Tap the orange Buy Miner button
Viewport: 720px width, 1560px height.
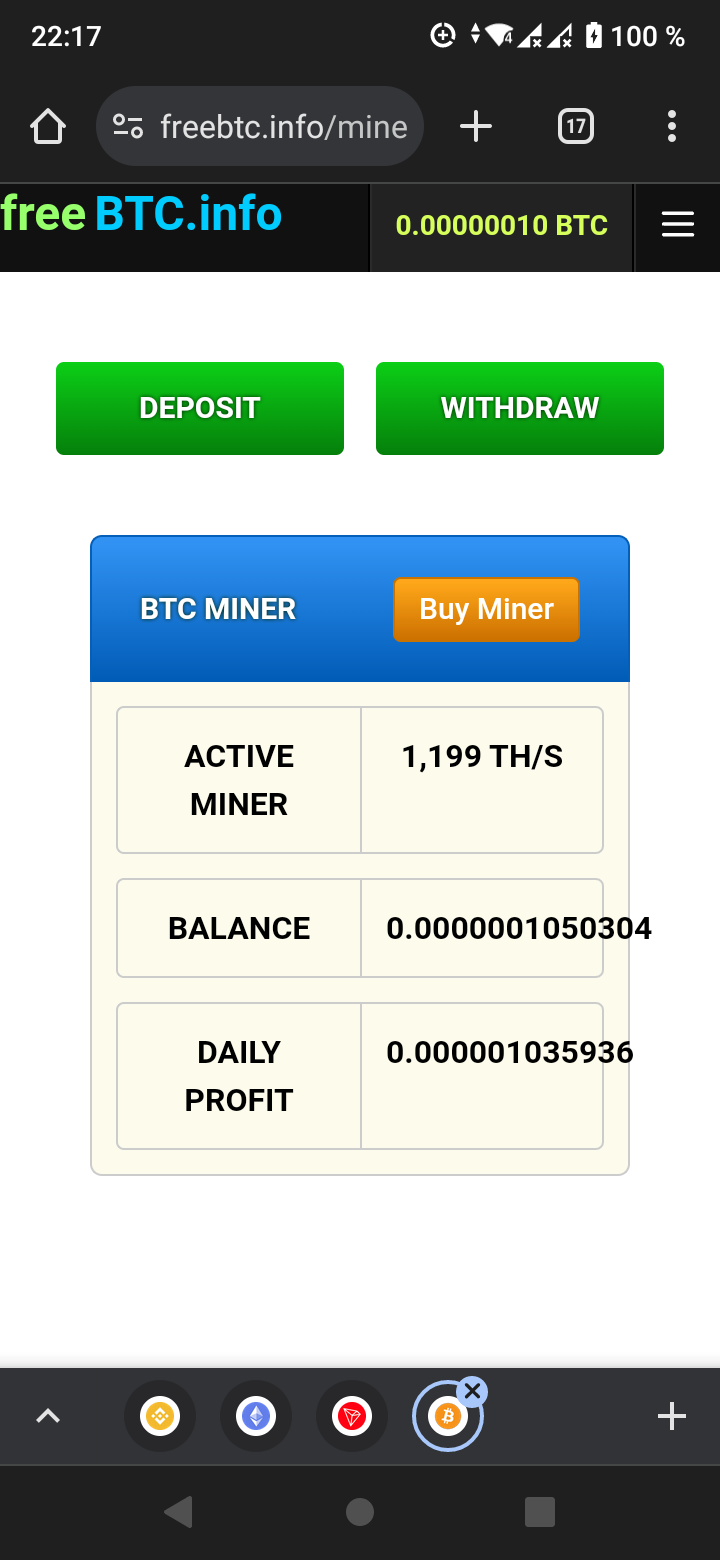486,610
